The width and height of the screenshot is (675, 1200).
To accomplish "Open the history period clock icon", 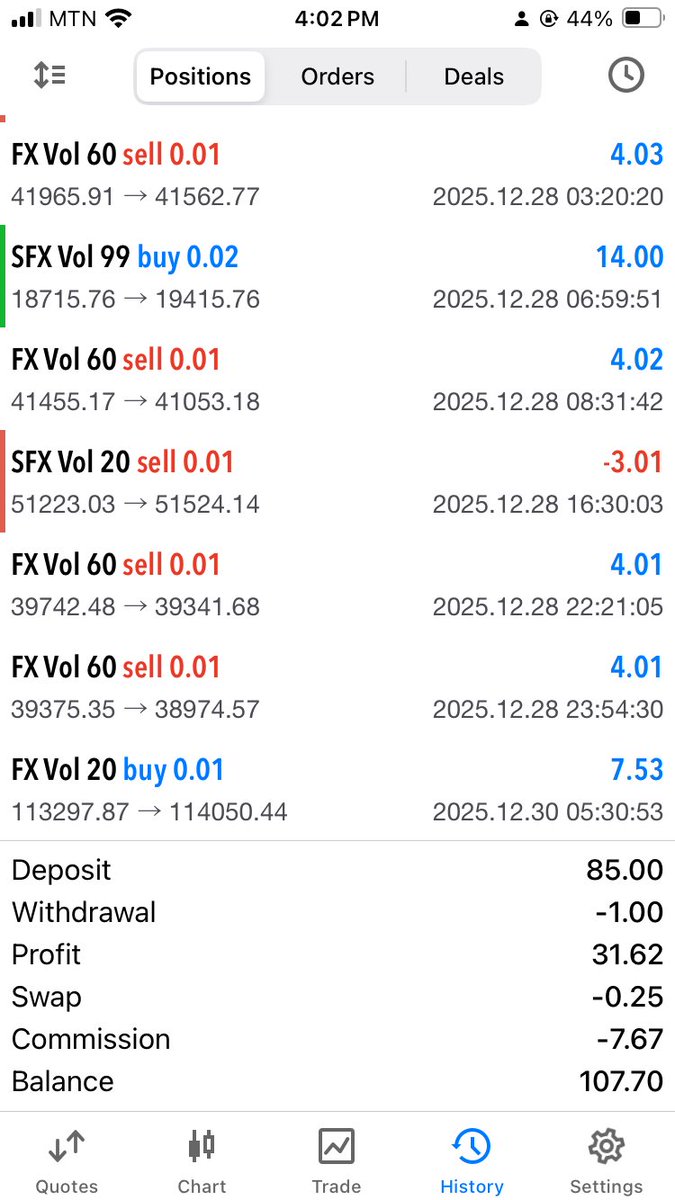I will click(x=626, y=76).
